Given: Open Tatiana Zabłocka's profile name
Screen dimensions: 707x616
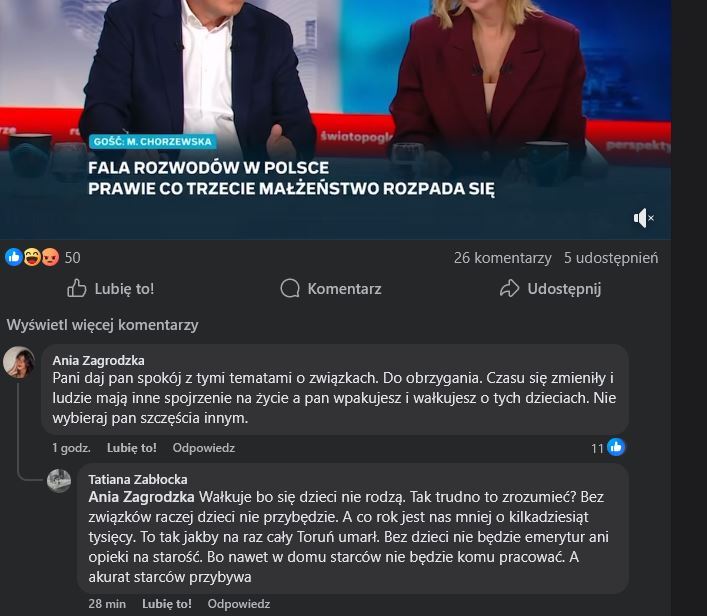Looking at the screenshot, I should [x=138, y=479].
